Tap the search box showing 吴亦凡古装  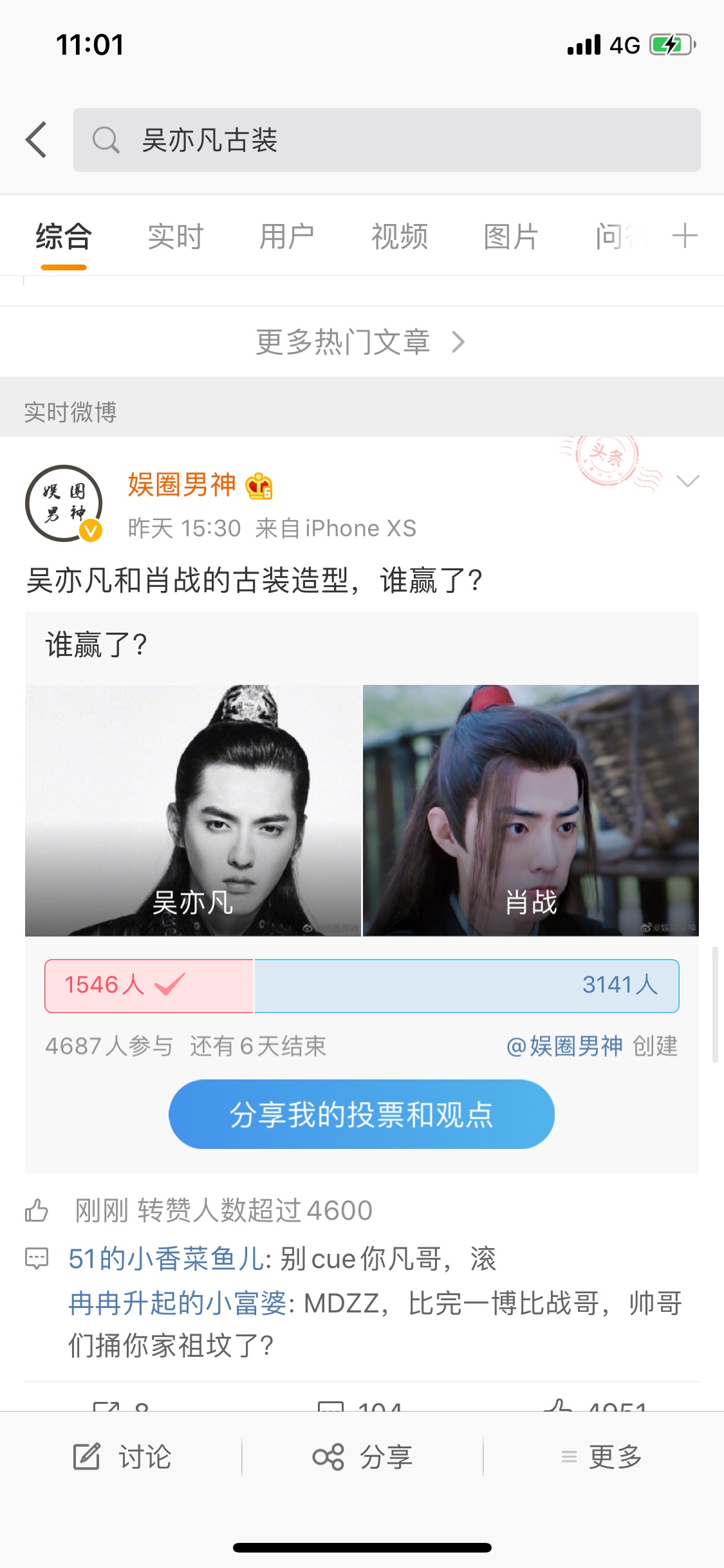click(x=387, y=140)
